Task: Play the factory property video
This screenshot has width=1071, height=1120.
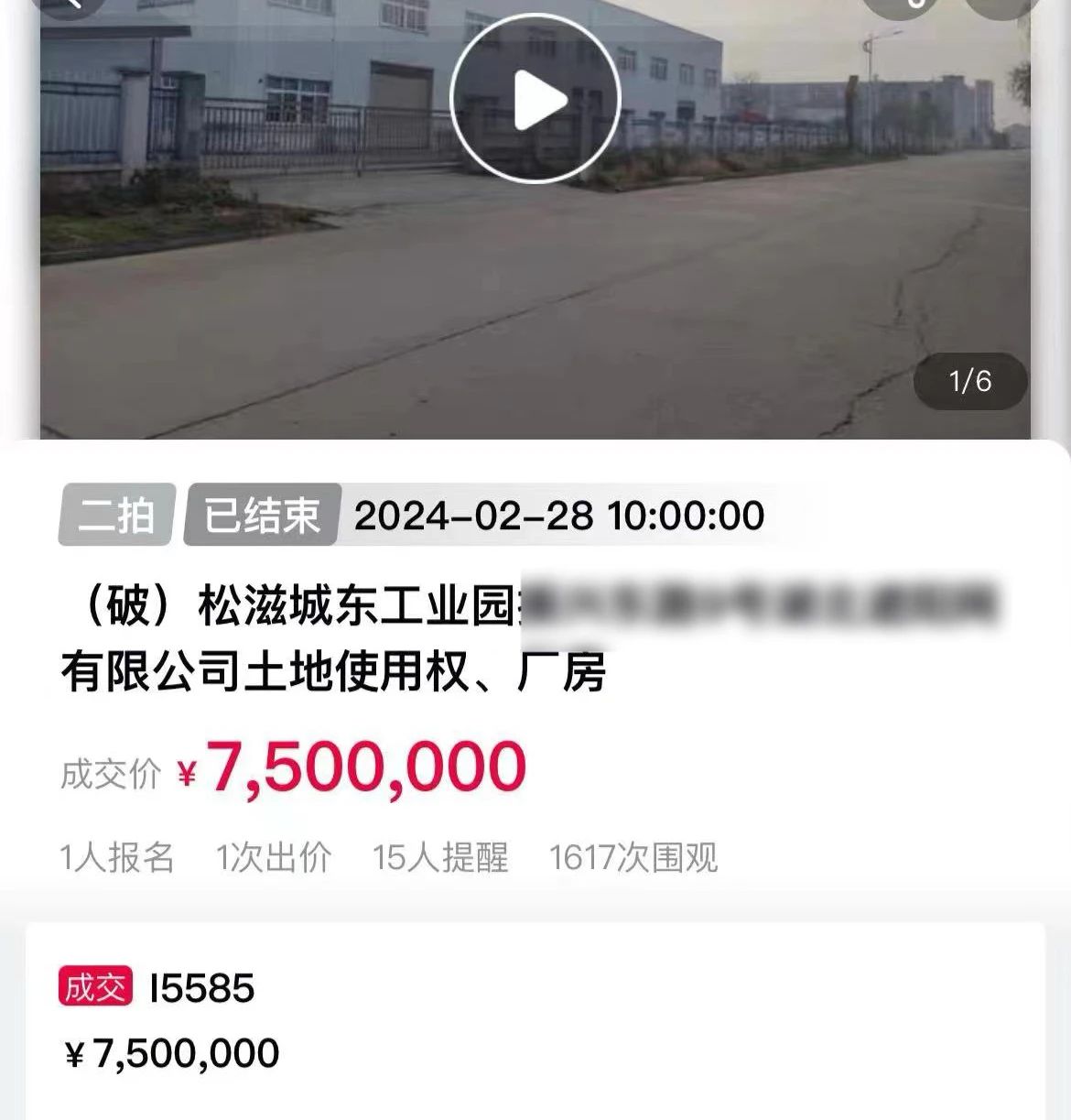Action: click(535, 99)
